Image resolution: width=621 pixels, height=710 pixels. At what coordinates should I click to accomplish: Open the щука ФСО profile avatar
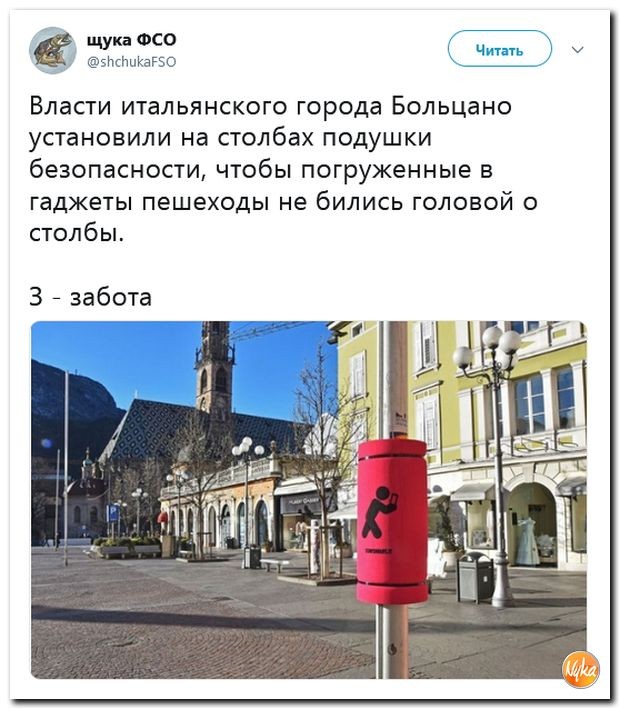[x=53, y=50]
